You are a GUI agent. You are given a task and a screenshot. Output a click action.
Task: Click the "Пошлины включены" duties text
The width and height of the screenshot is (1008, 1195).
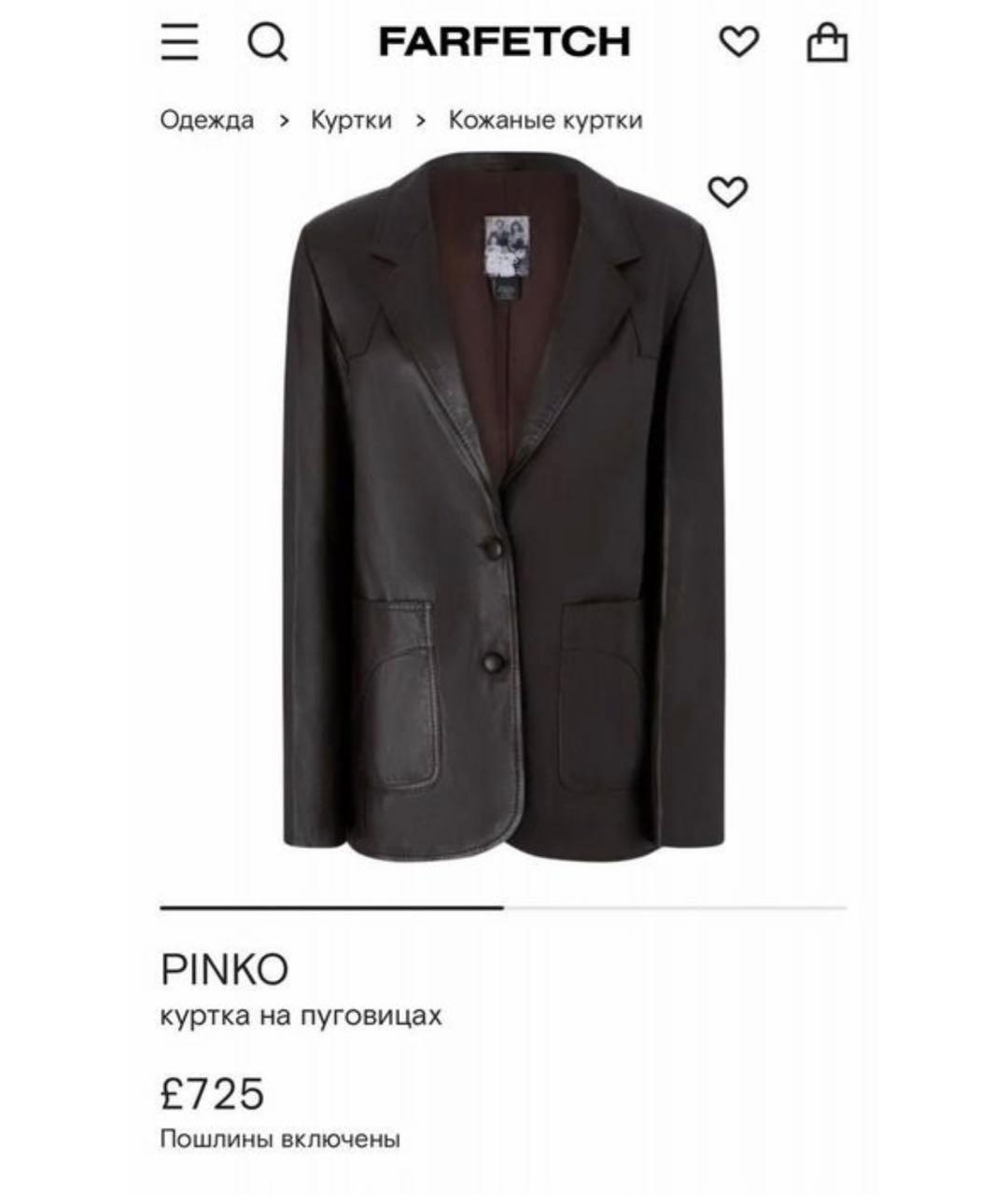(x=280, y=1140)
